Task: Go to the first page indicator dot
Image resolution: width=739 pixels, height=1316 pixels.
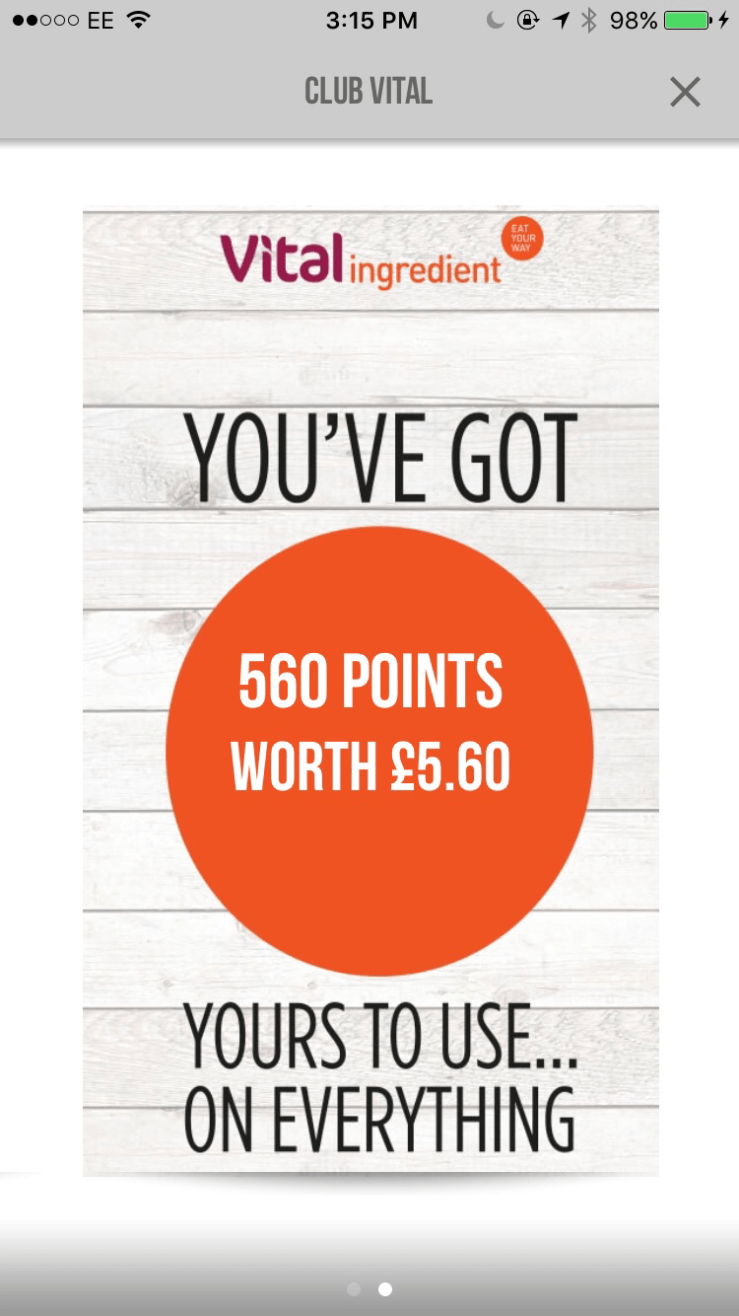Action: click(x=353, y=1289)
